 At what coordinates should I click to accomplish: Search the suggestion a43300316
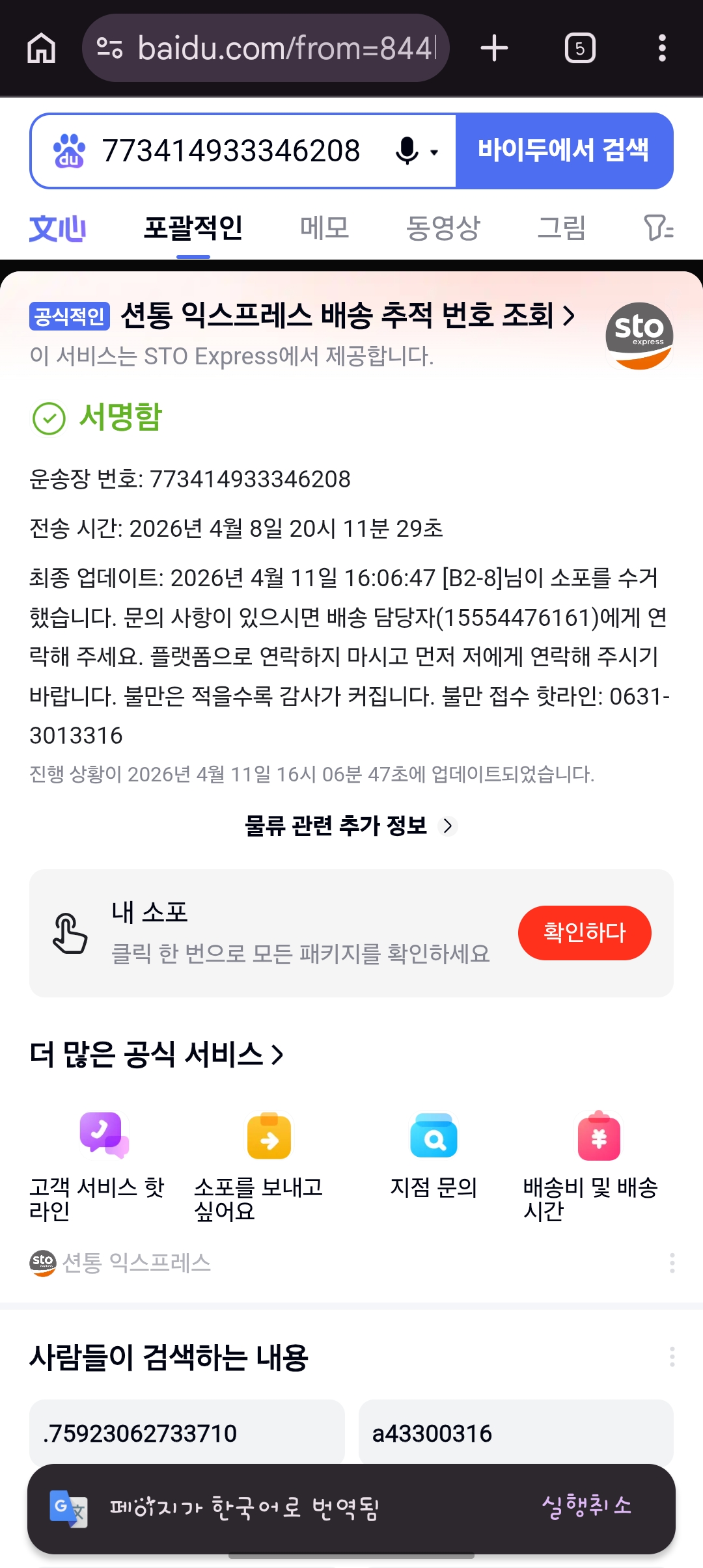tap(515, 1433)
